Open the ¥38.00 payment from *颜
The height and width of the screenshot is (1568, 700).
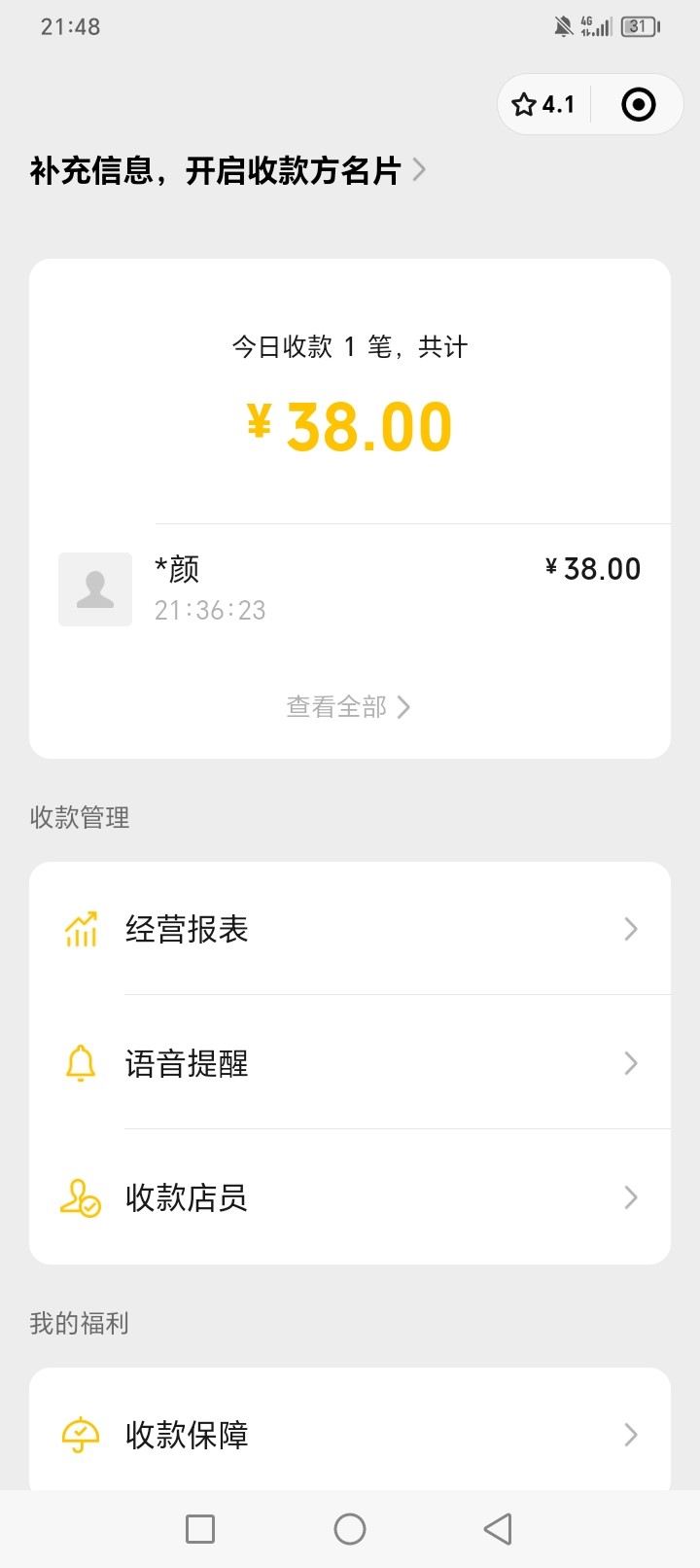coord(350,588)
